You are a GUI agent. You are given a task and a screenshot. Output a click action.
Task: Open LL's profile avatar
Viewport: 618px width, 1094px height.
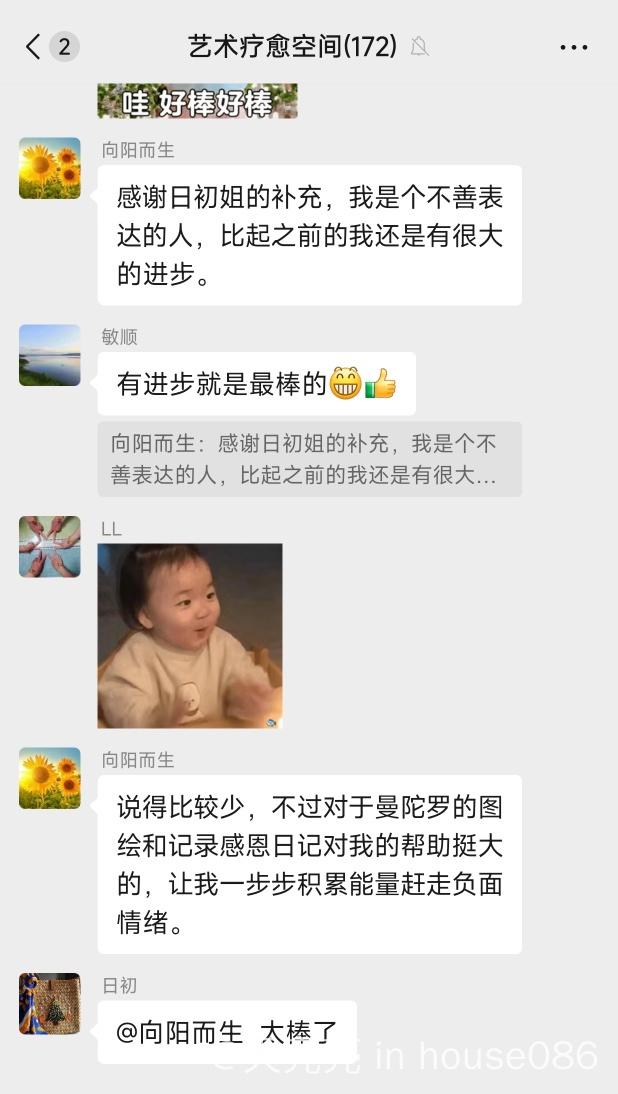coord(50,547)
